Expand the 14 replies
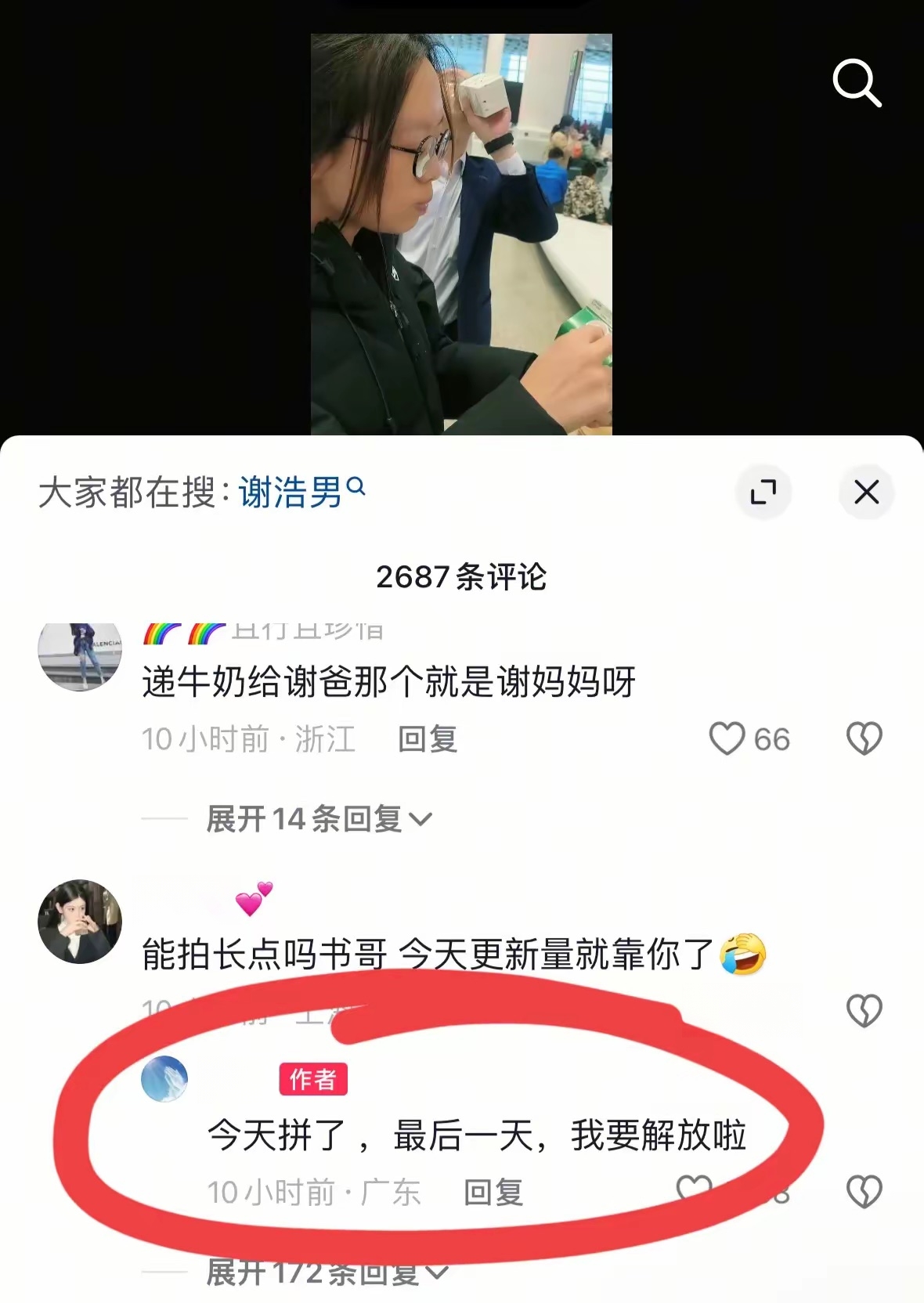The height and width of the screenshot is (1303, 924). pos(319,819)
